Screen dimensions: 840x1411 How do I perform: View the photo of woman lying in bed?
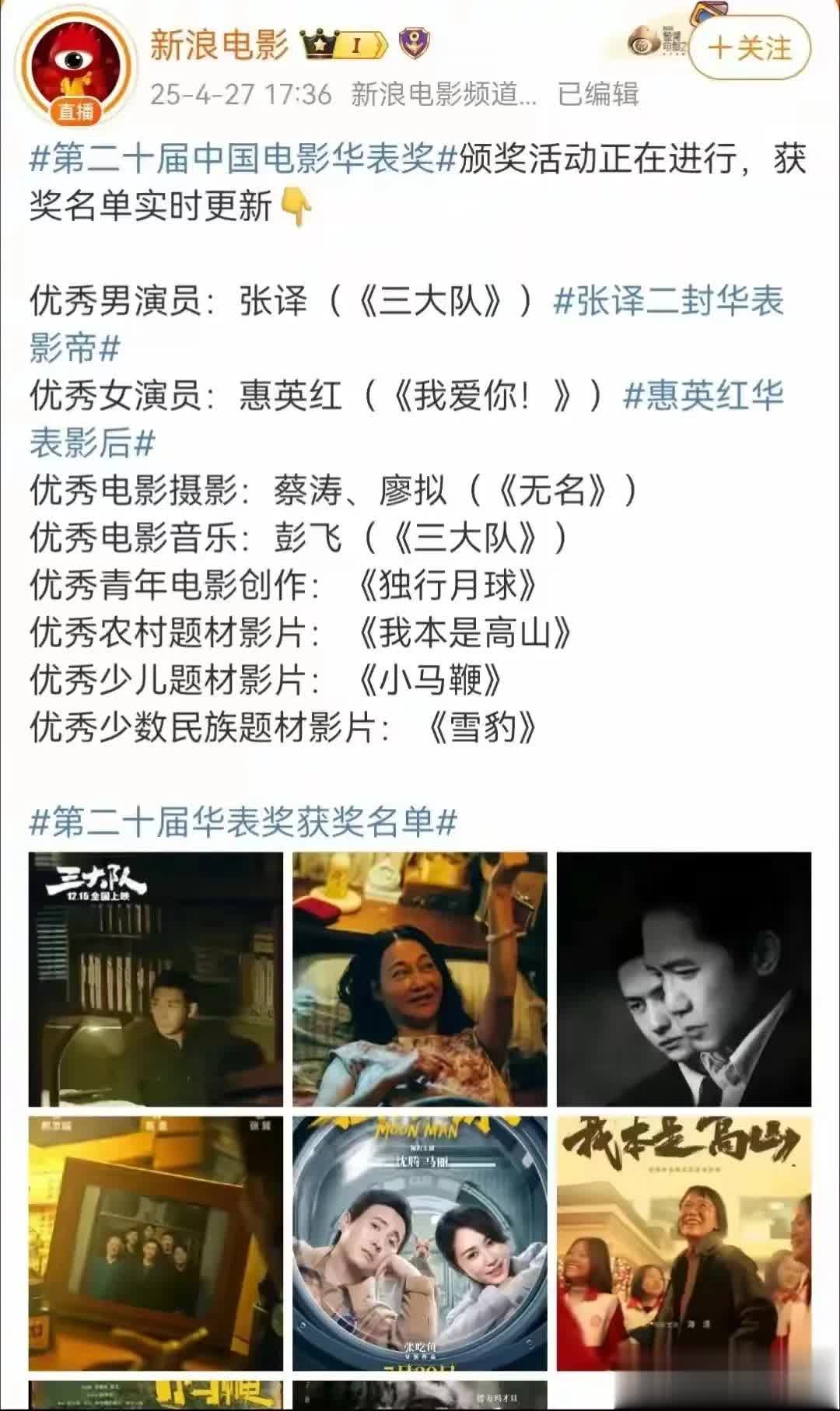pyautogui.click(x=419, y=979)
